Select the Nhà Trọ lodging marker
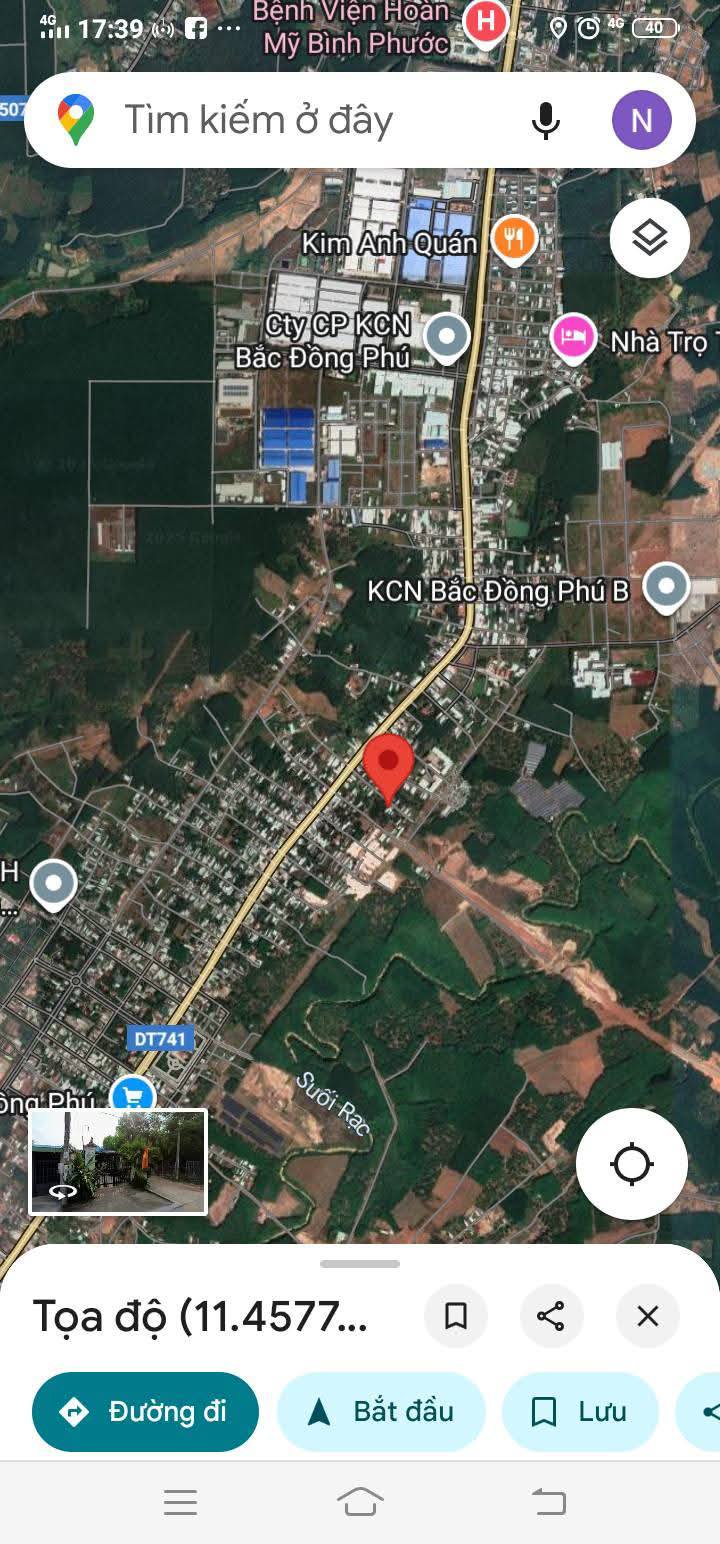 [574, 338]
